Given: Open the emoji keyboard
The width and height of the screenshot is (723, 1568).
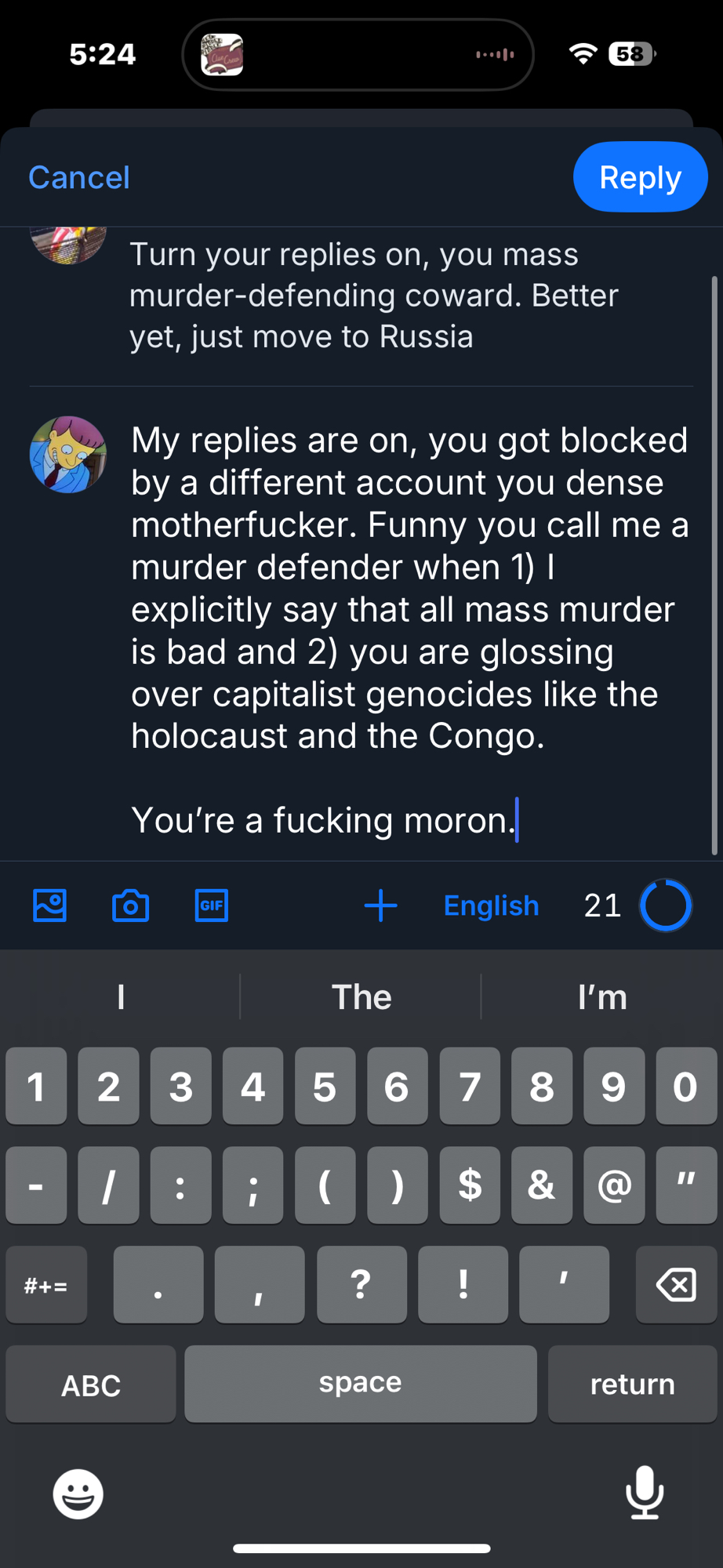Looking at the screenshot, I should (78, 1494).
